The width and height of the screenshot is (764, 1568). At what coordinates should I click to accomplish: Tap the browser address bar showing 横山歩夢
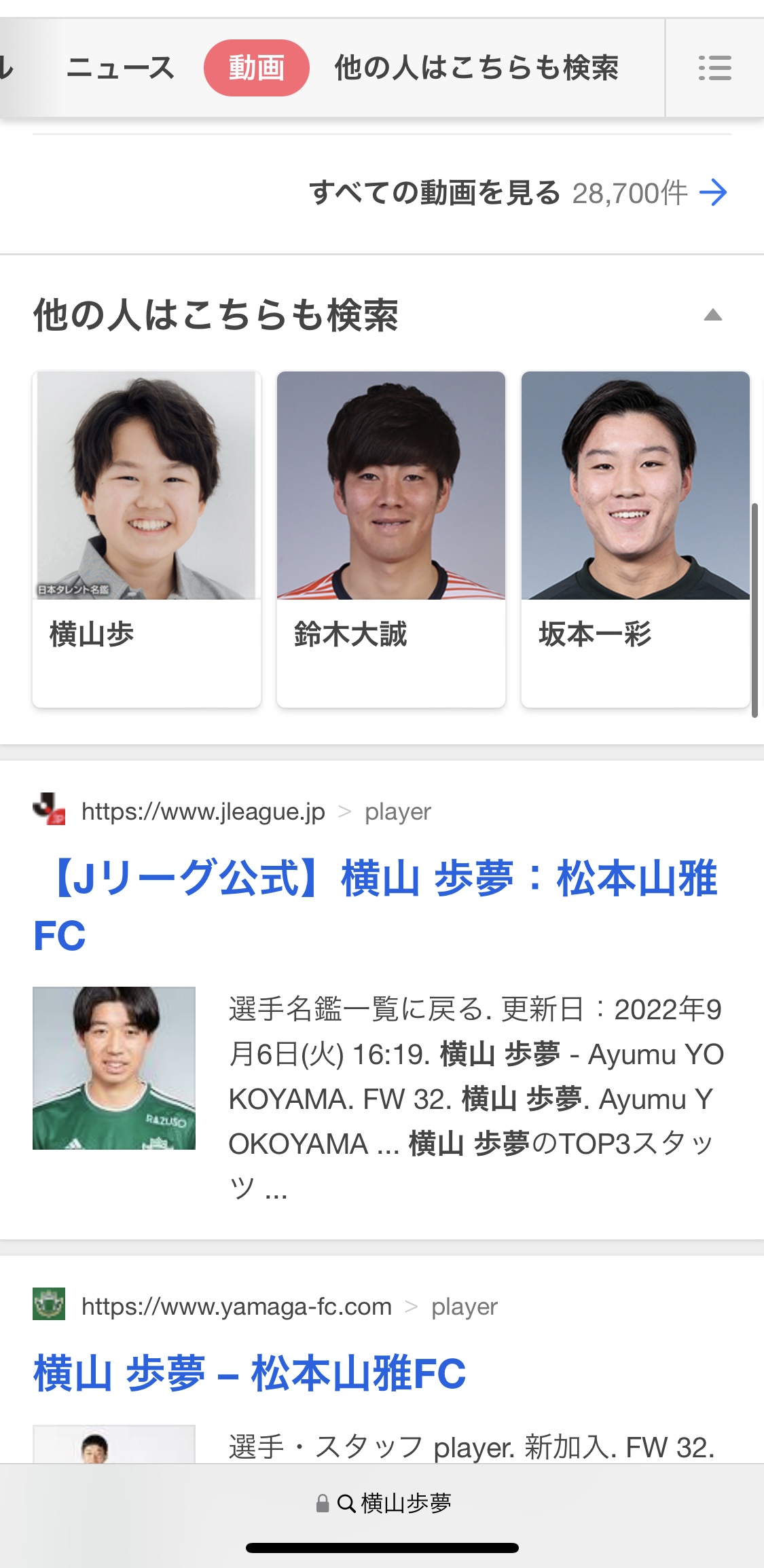tap(382, 1503)
